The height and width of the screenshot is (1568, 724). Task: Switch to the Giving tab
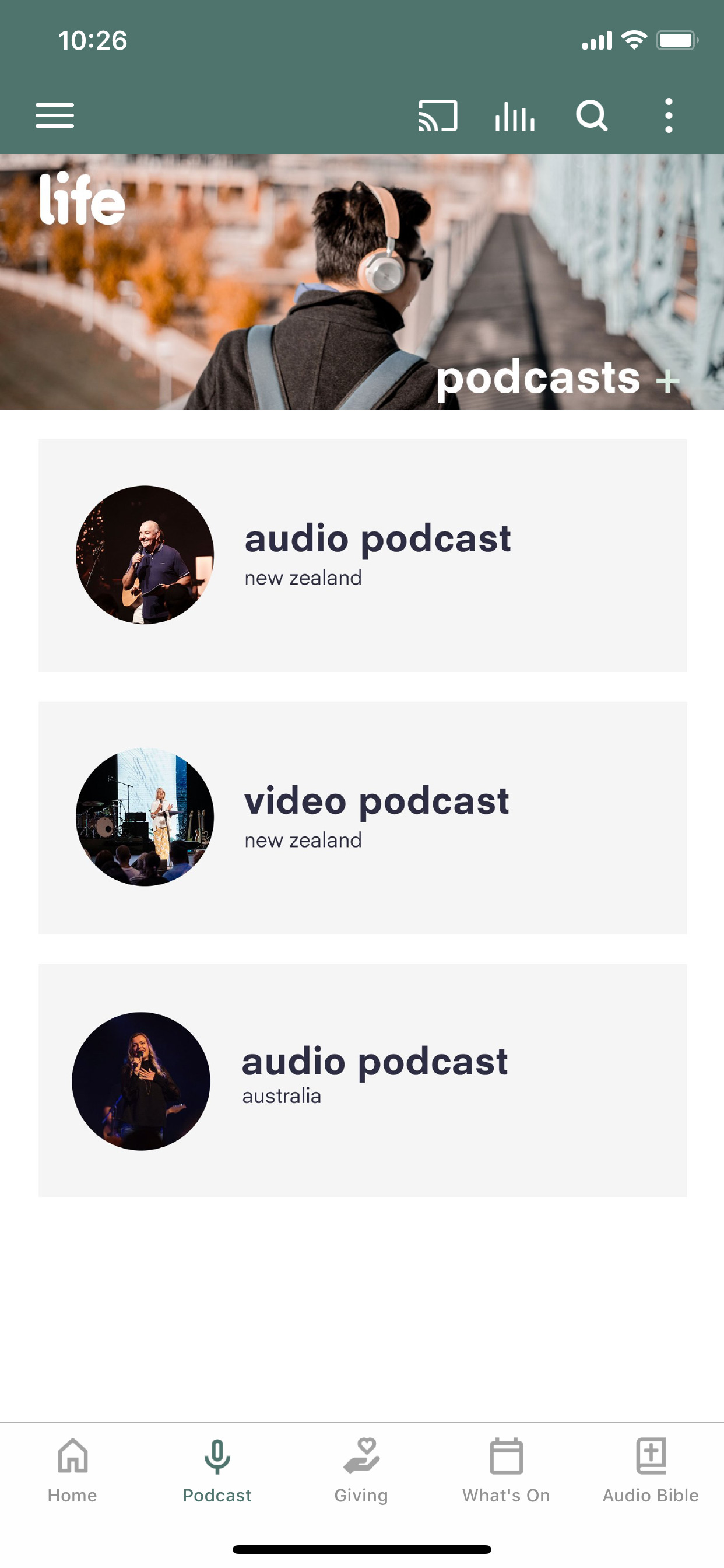(361, 1471)
